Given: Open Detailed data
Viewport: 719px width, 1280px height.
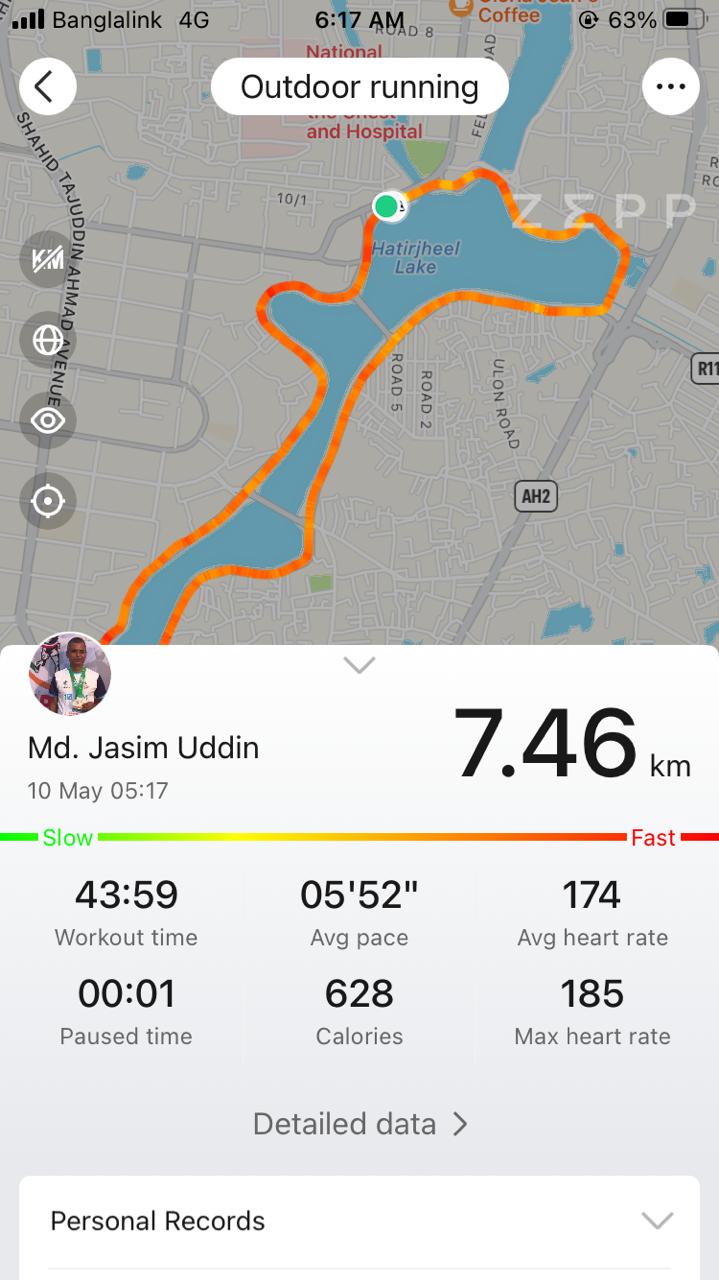Looking at the screenshot, I should (x=360, y=1124).
